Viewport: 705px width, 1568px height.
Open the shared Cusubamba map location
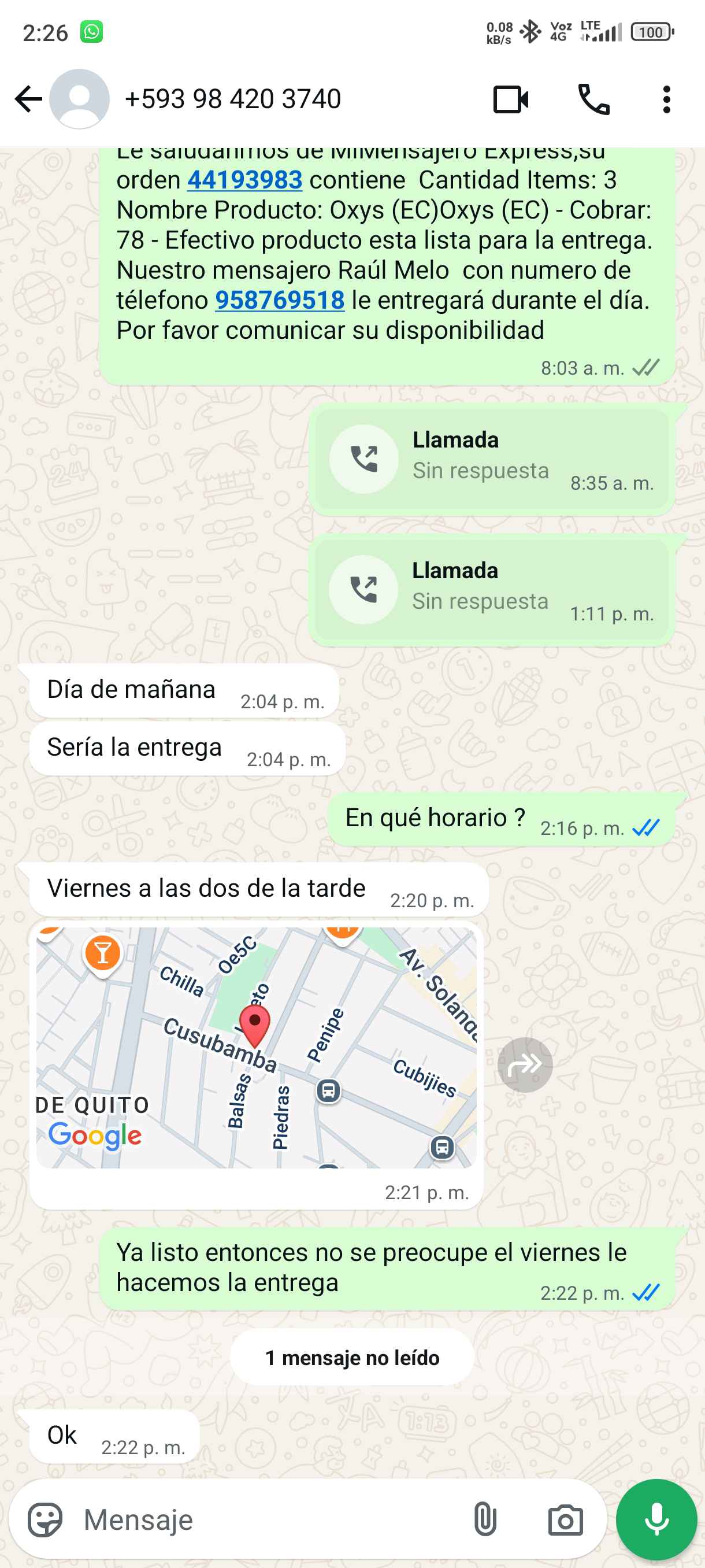(256, 1047)
